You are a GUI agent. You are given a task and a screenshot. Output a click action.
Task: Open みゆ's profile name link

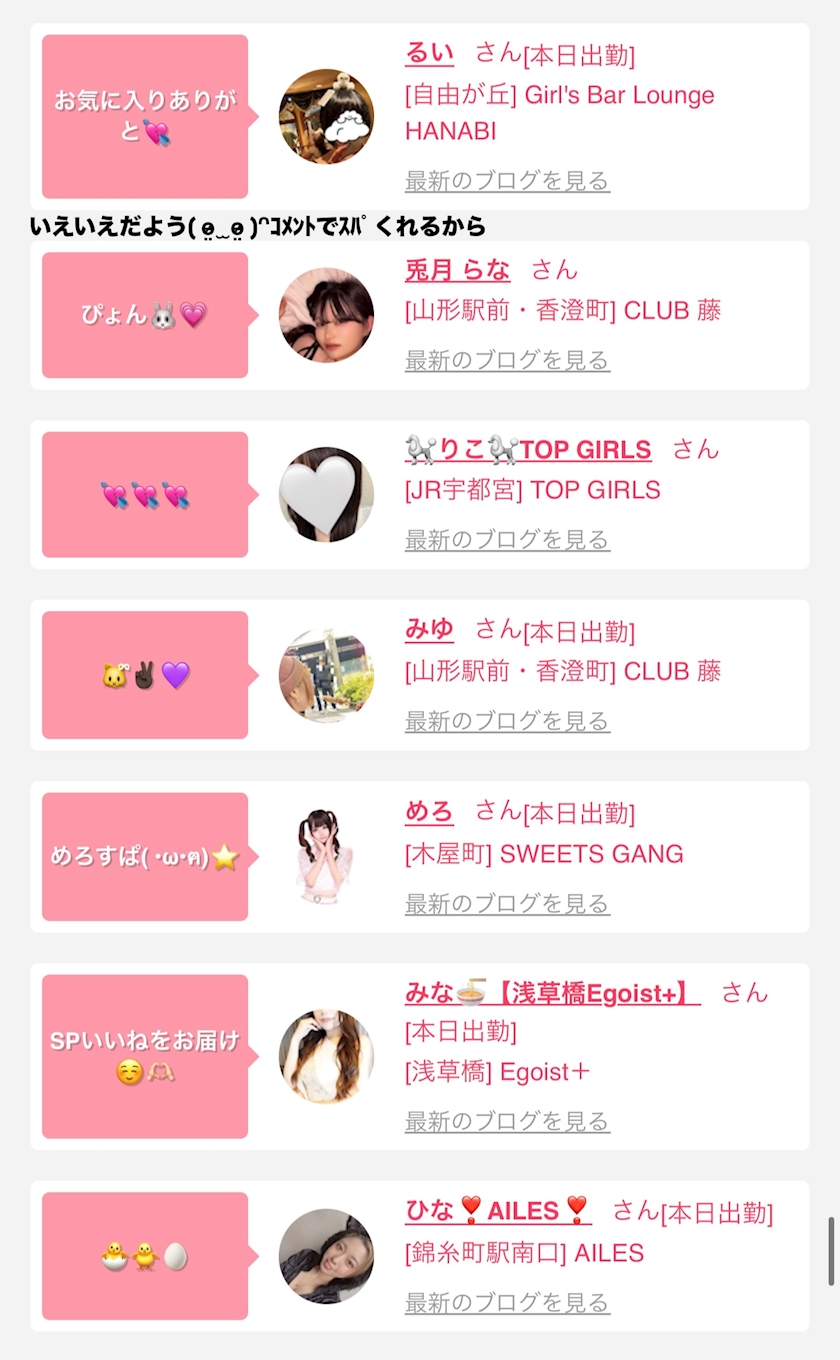click(429, 629)
